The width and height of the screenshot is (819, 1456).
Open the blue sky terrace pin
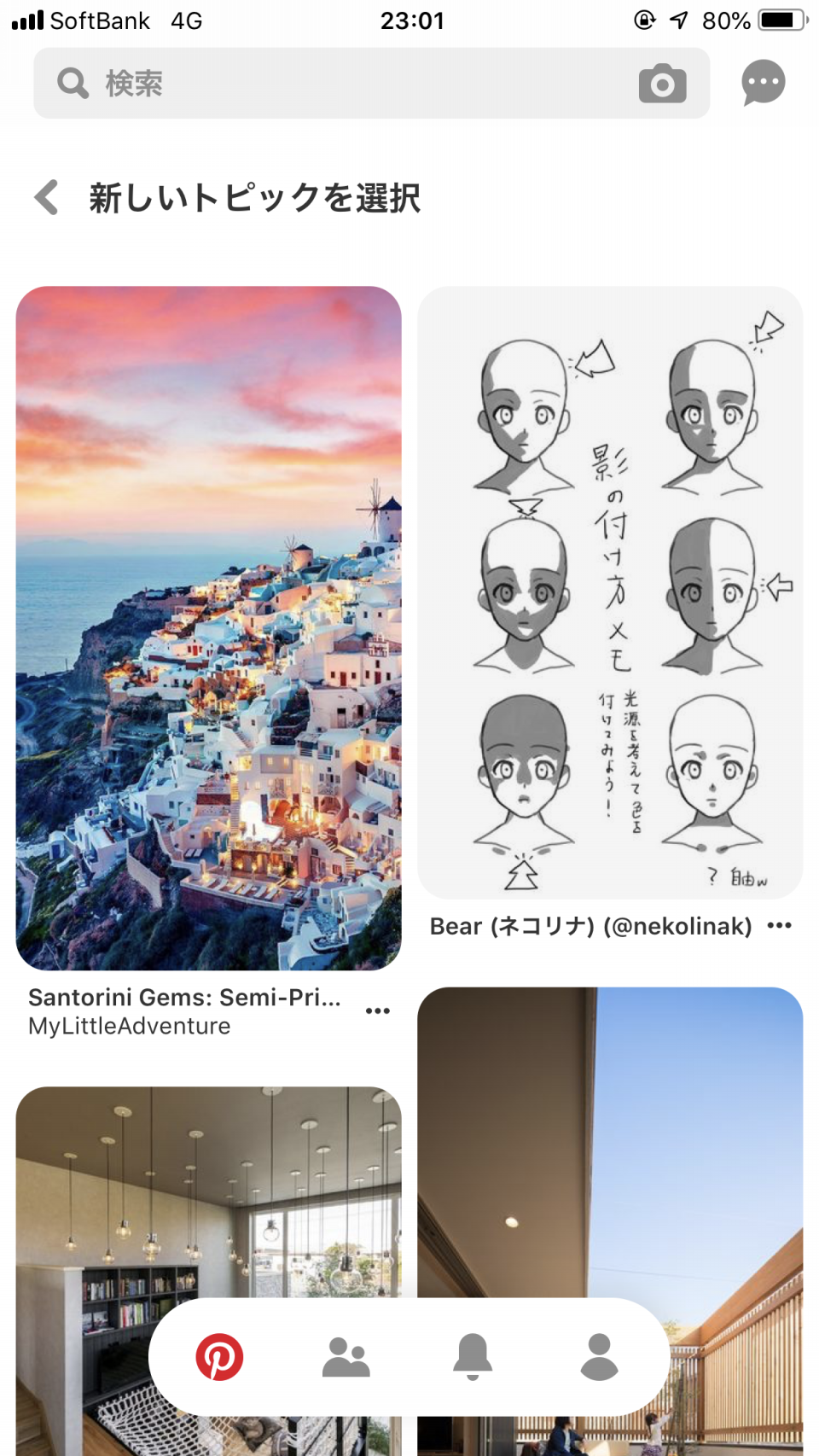(x=610, y=1144)
